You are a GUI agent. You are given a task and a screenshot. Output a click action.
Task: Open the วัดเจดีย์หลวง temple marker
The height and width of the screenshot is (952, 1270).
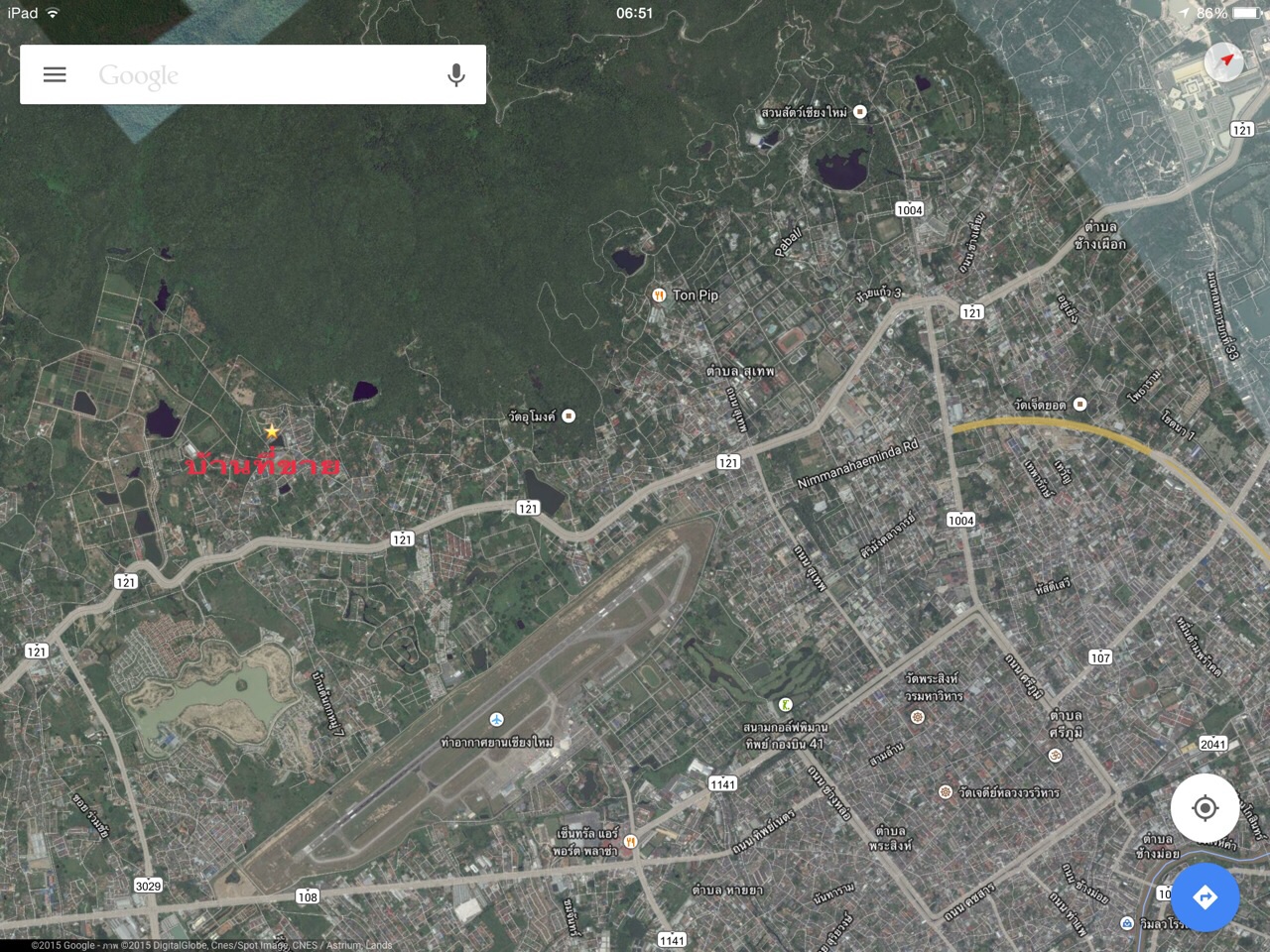pyautogui.click(x=945, y=791)
